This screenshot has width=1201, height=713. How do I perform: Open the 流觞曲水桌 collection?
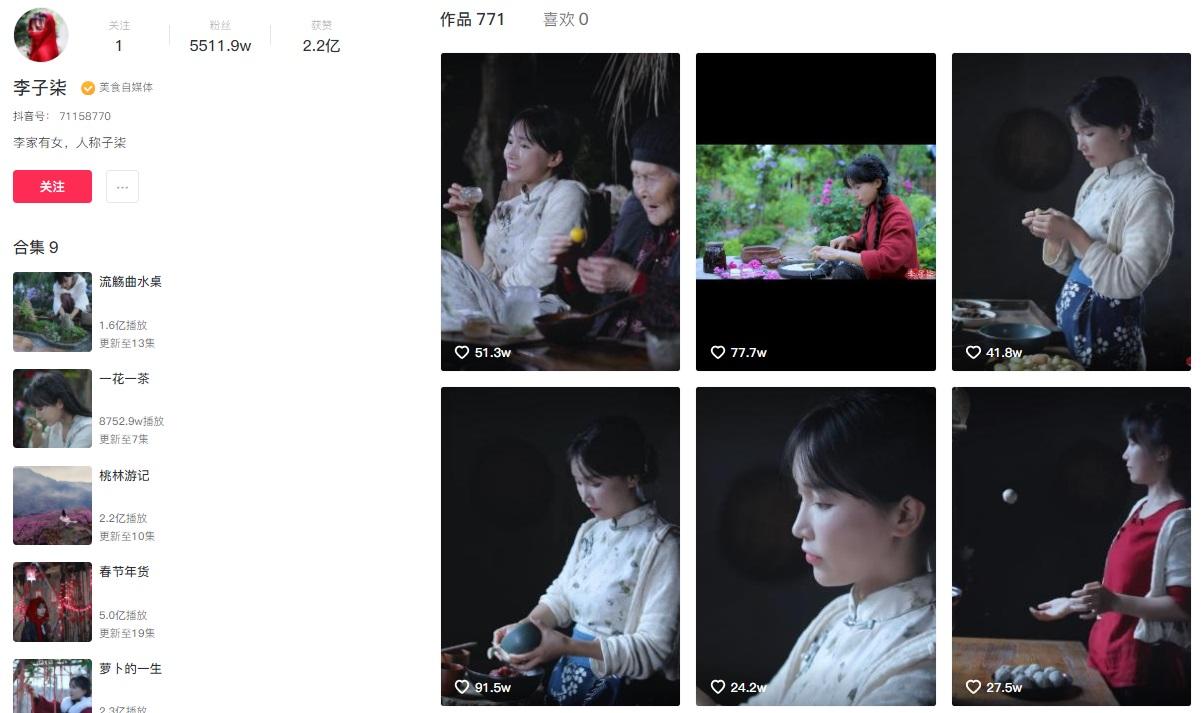129,282
